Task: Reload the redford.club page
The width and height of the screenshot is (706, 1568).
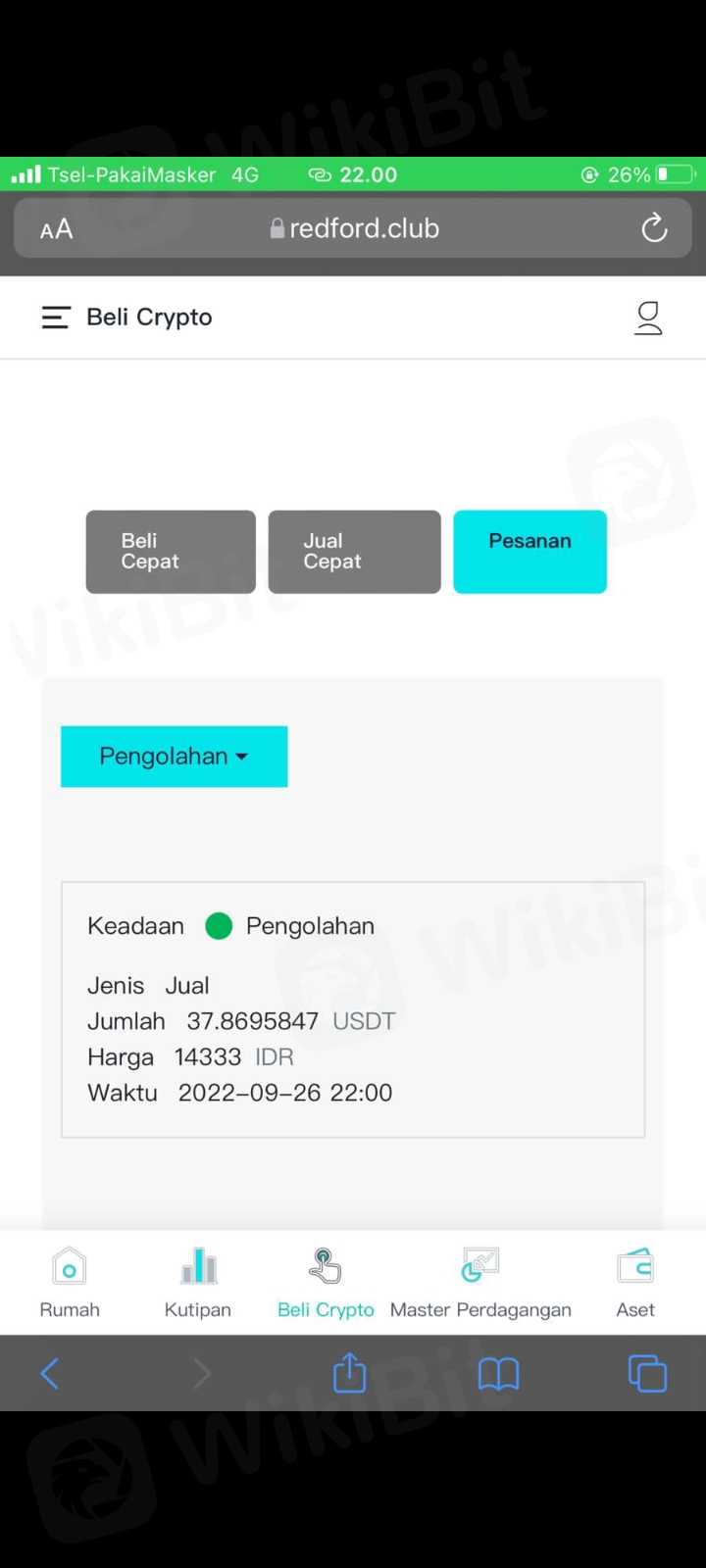Action: [x=654, y=228]
